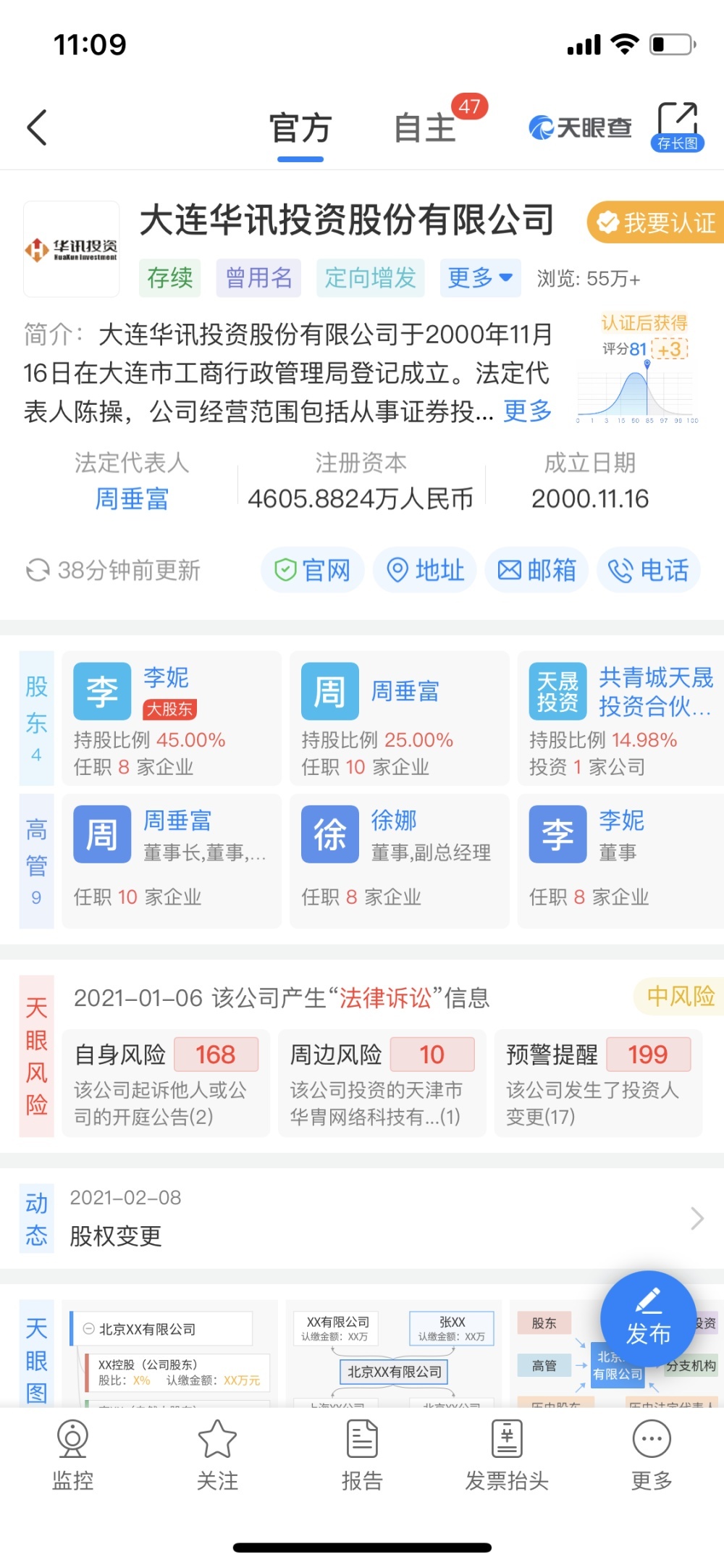Viewport: 724px width, 1568px height.
Task: Expand the 北京XX有限公司 tree node
Action: [x=90, y=1328]
